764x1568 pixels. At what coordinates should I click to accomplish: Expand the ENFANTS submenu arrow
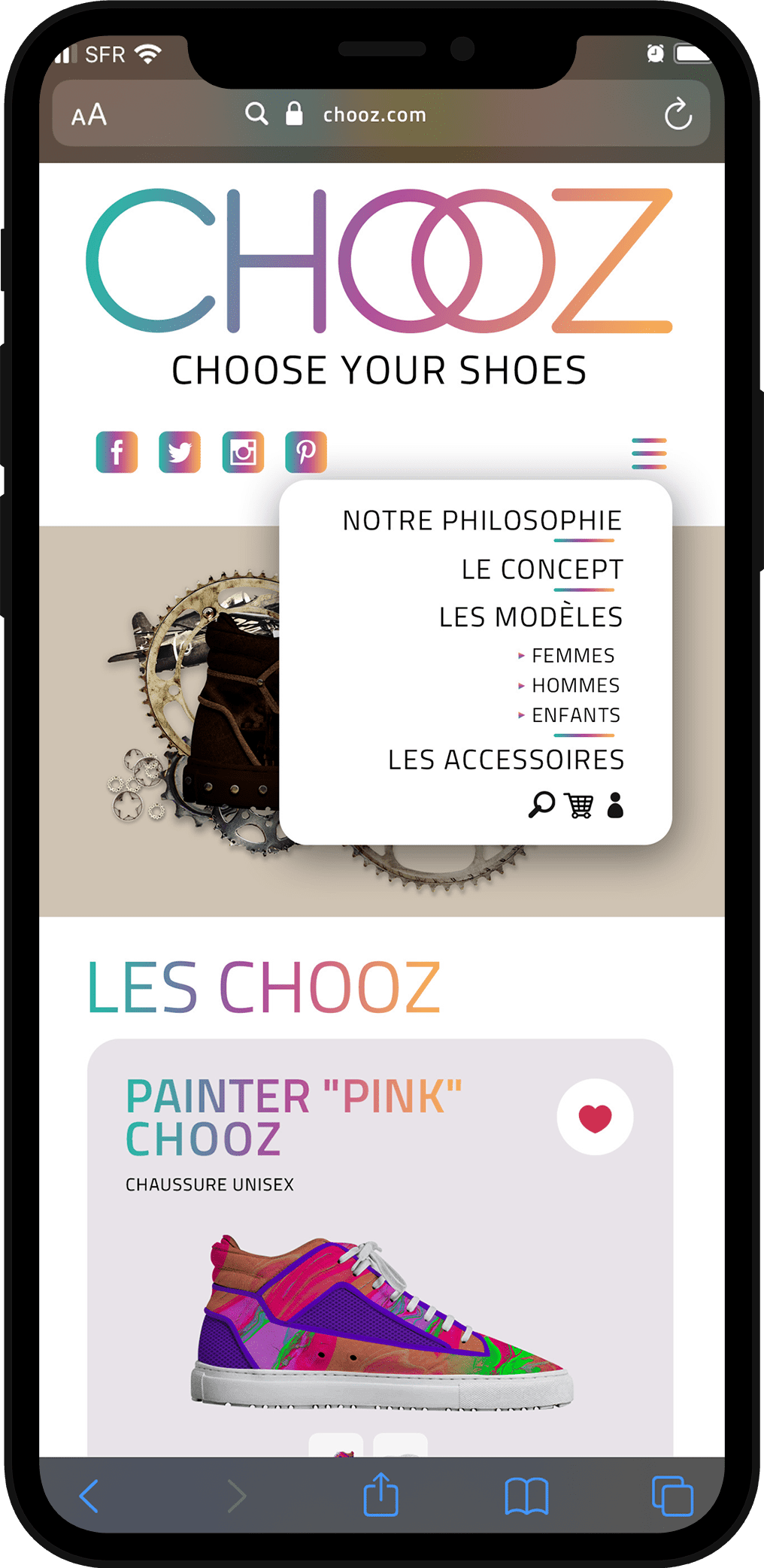[x=520, y=715]
